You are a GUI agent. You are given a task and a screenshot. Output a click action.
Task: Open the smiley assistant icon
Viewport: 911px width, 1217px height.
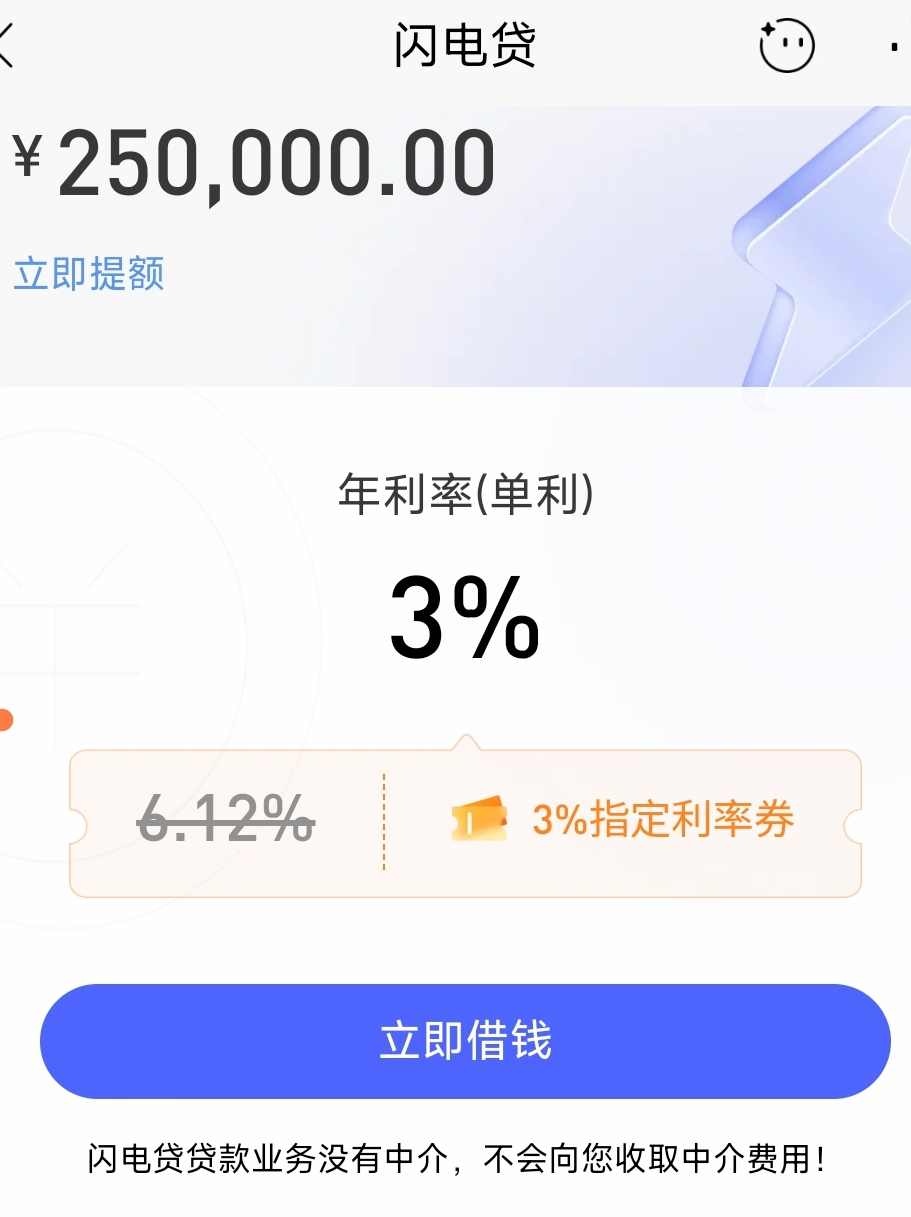click(787, 46)
